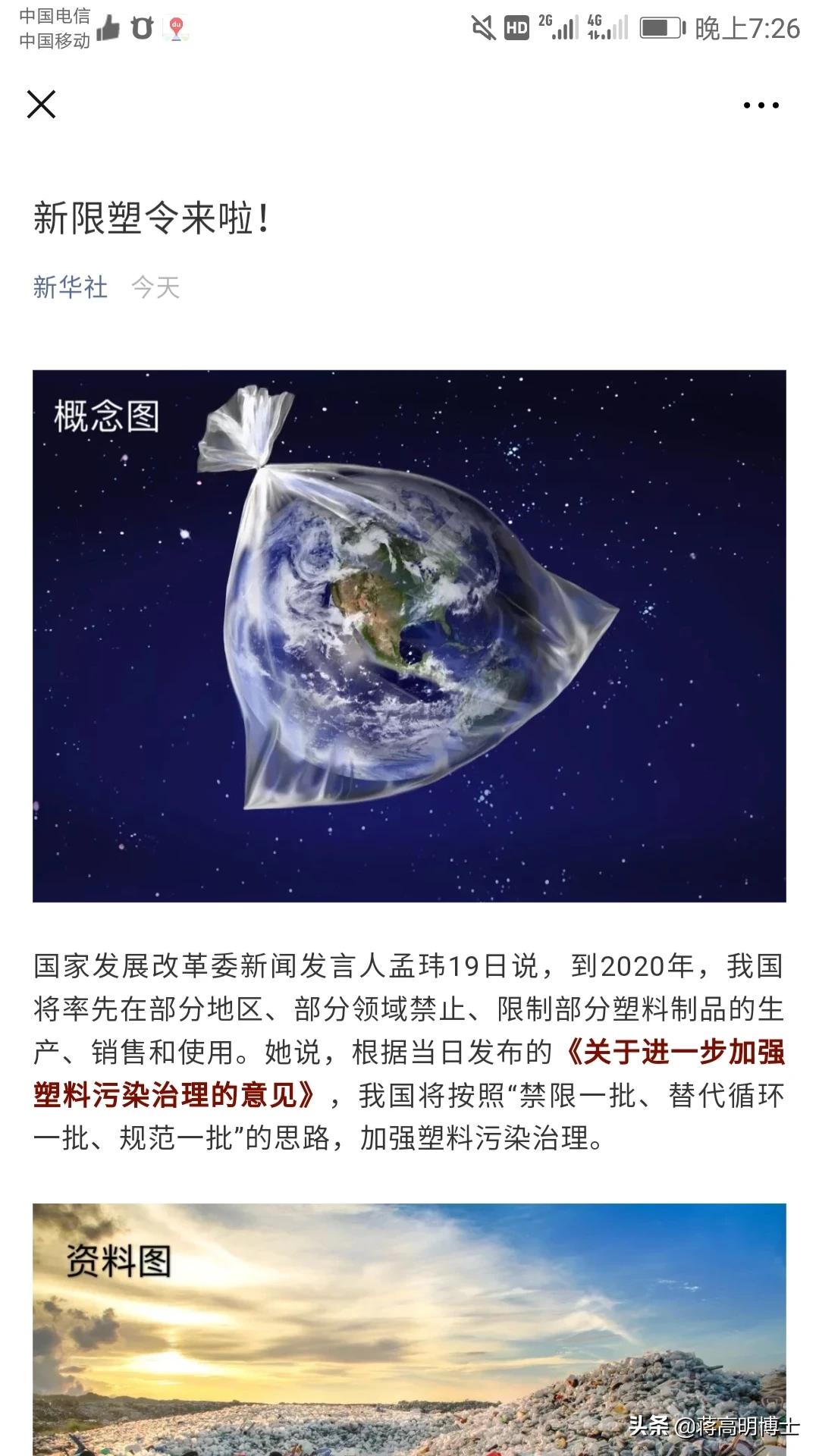View the landfill 资料图 photo
The height and width of the screenshot is (1456, 819).
click(x=409, y=1329)
